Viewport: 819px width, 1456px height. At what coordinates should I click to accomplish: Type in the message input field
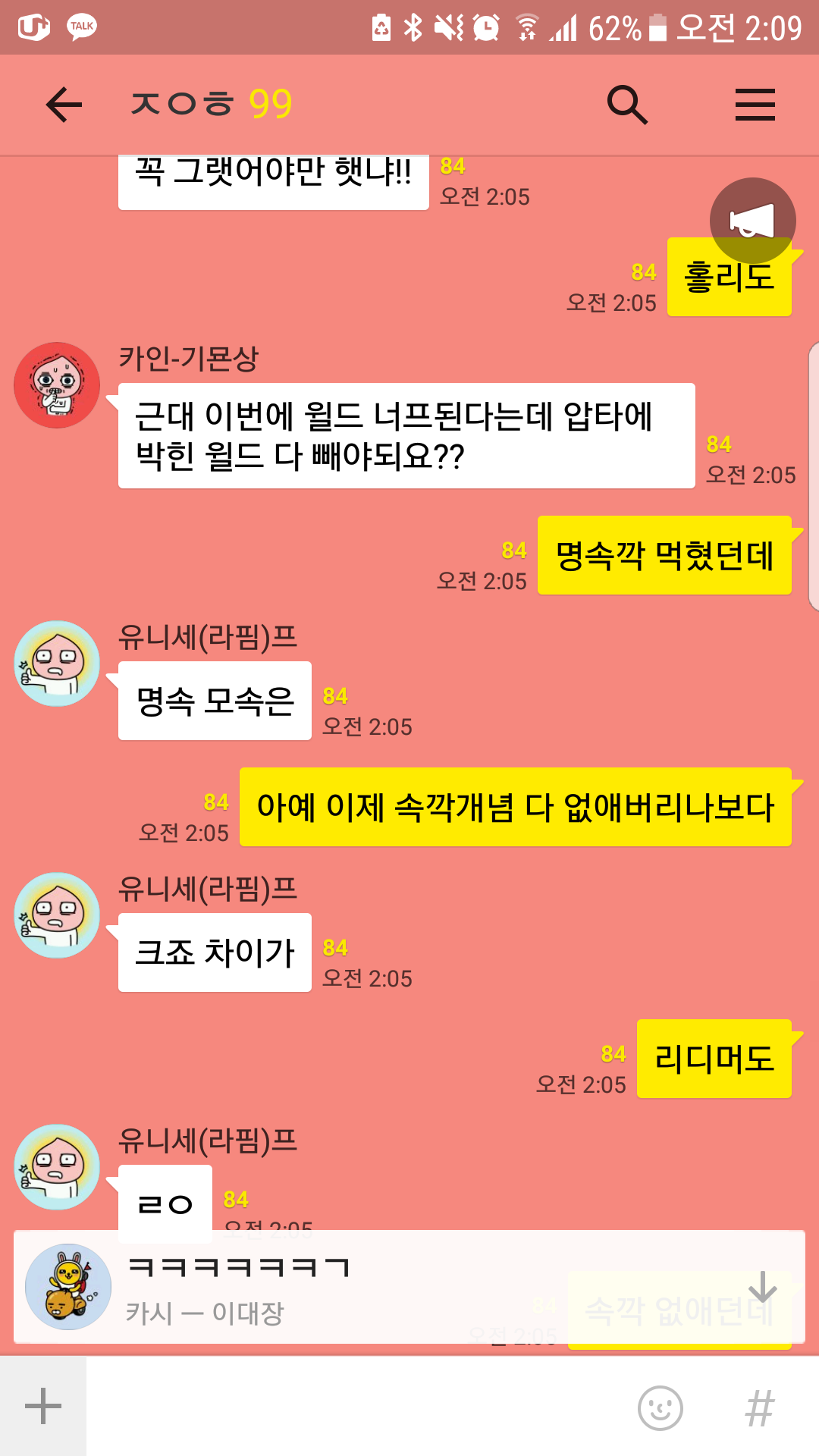click(x=356, y=1407)
